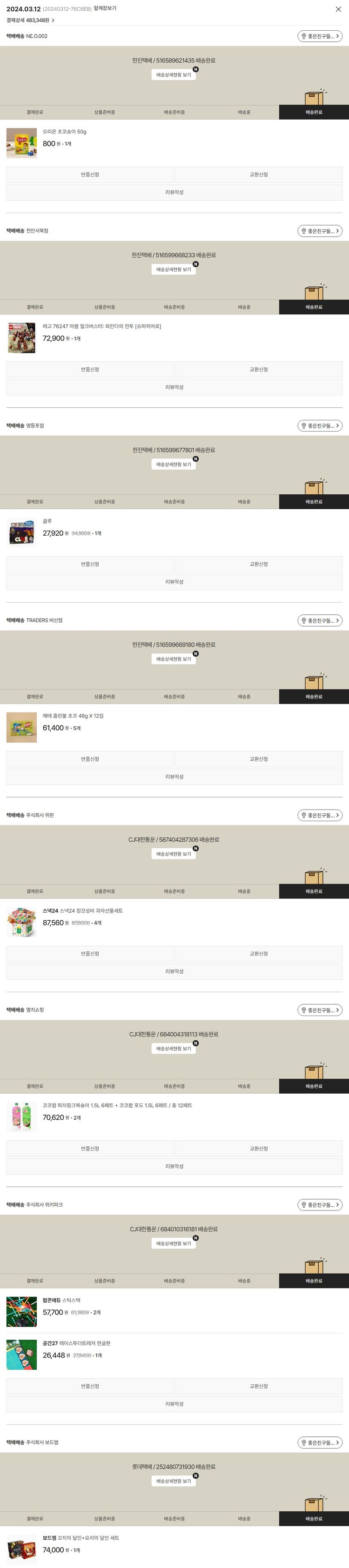349x1568 pixels.
Task: Write review for 코코팜 피치핑크복숭아 order
Action: coord(174,1166)
